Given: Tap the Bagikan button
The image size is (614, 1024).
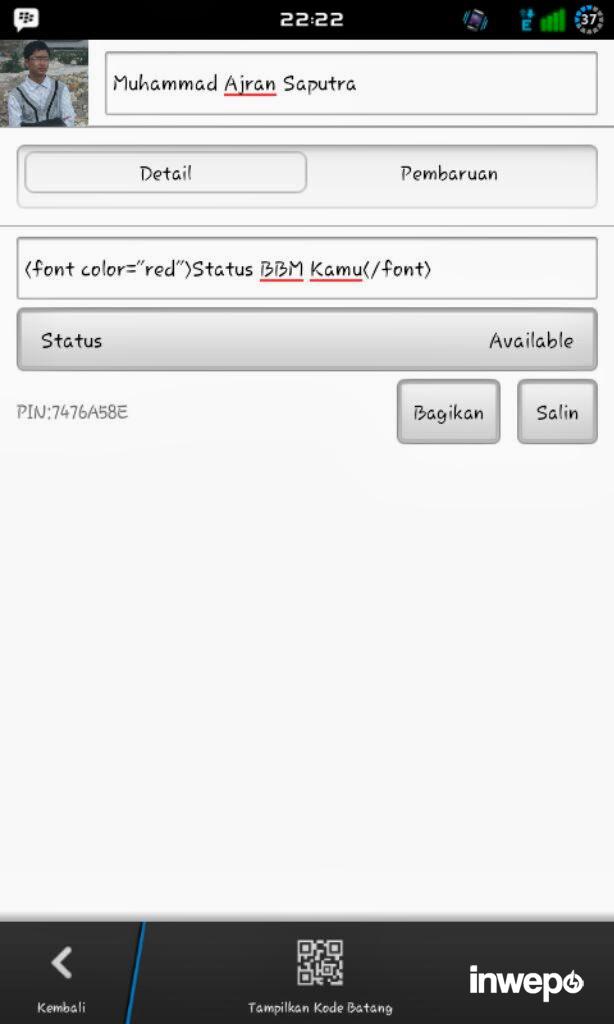Looking at the screenshot, I should [x=448, y=412].
